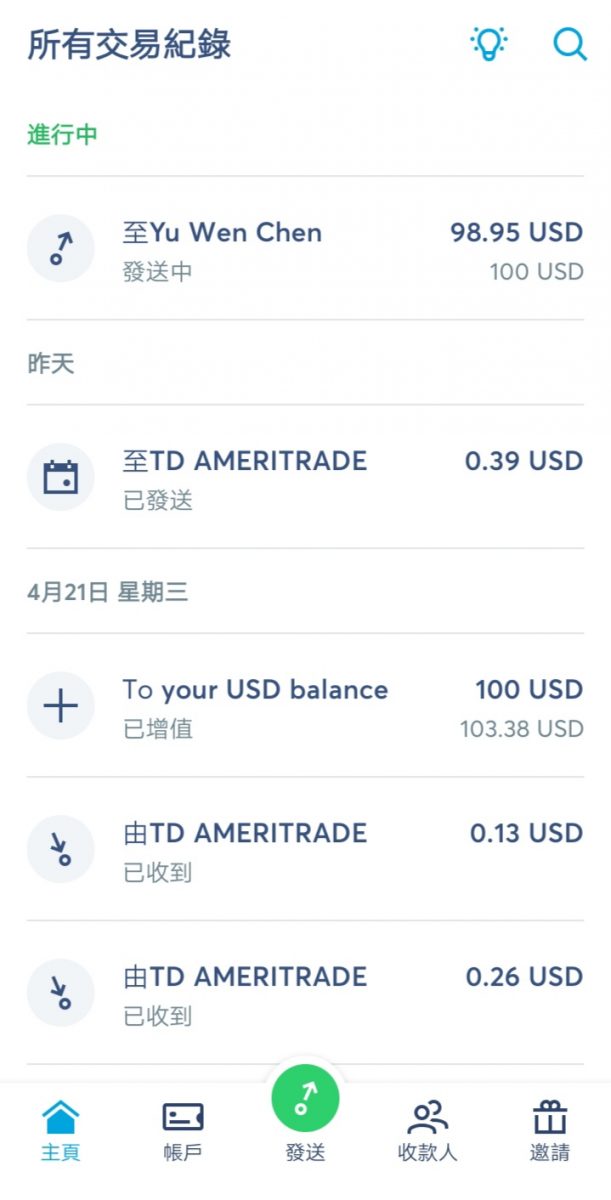The image size is (611, 1200).
Task: Open the 0.39 USD transfer to TD AMERITRADE
Action: (305, 477)
